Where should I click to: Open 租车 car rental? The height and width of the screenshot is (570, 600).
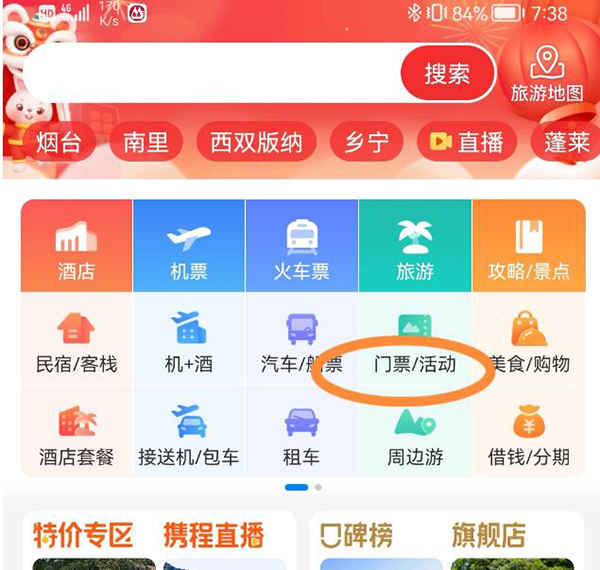click(x=301, y=435)
